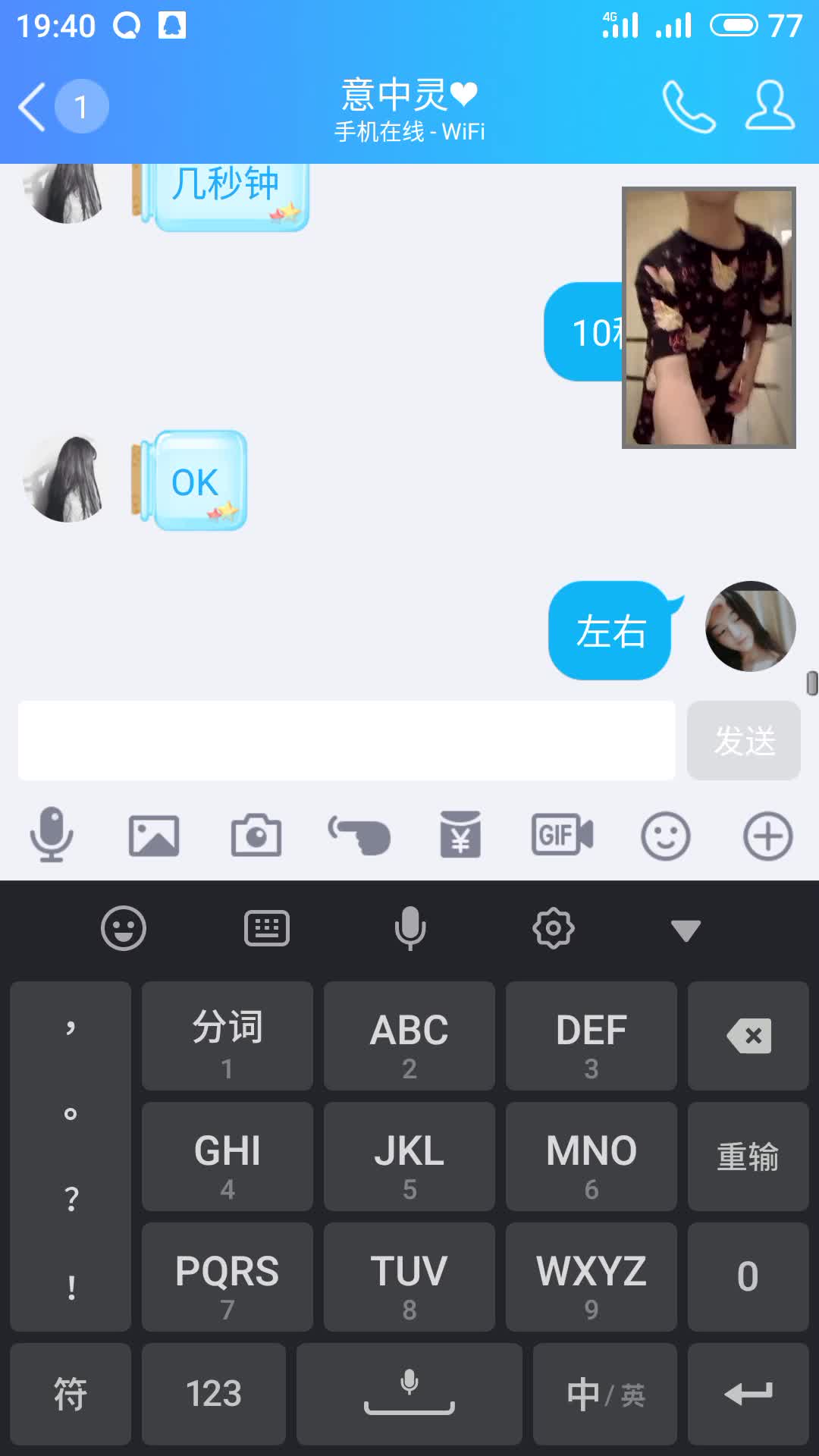Screen dimensions: 819x1456
Task: Open the emoji sticker panel
Action: pos(665,836)
